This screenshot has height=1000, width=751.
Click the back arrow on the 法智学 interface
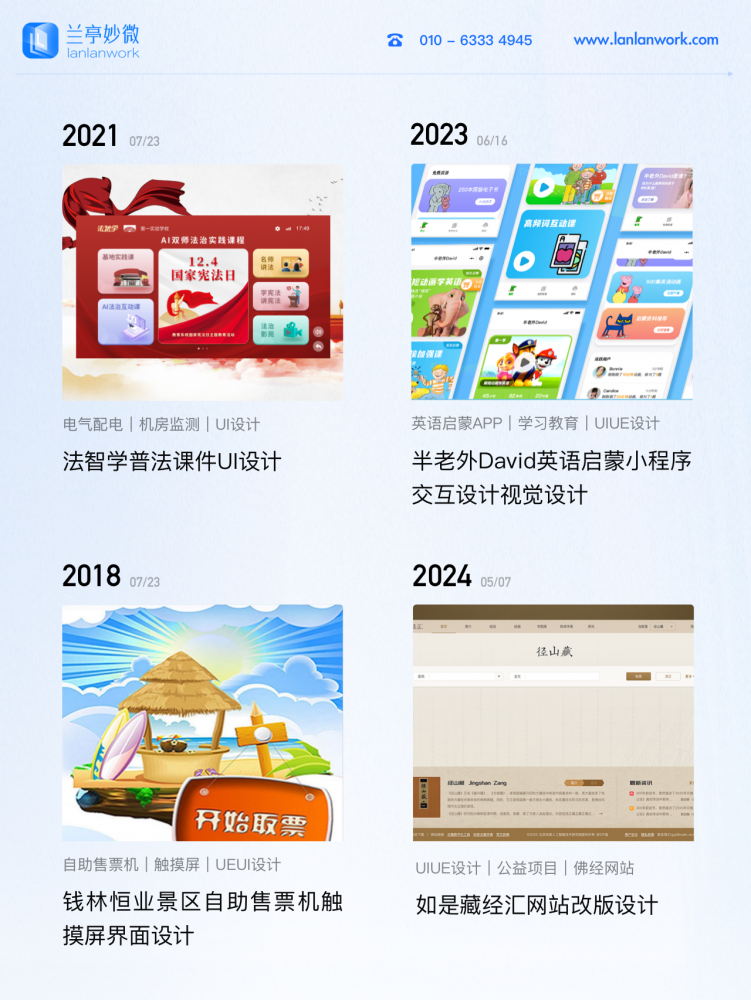pos(318,346)
